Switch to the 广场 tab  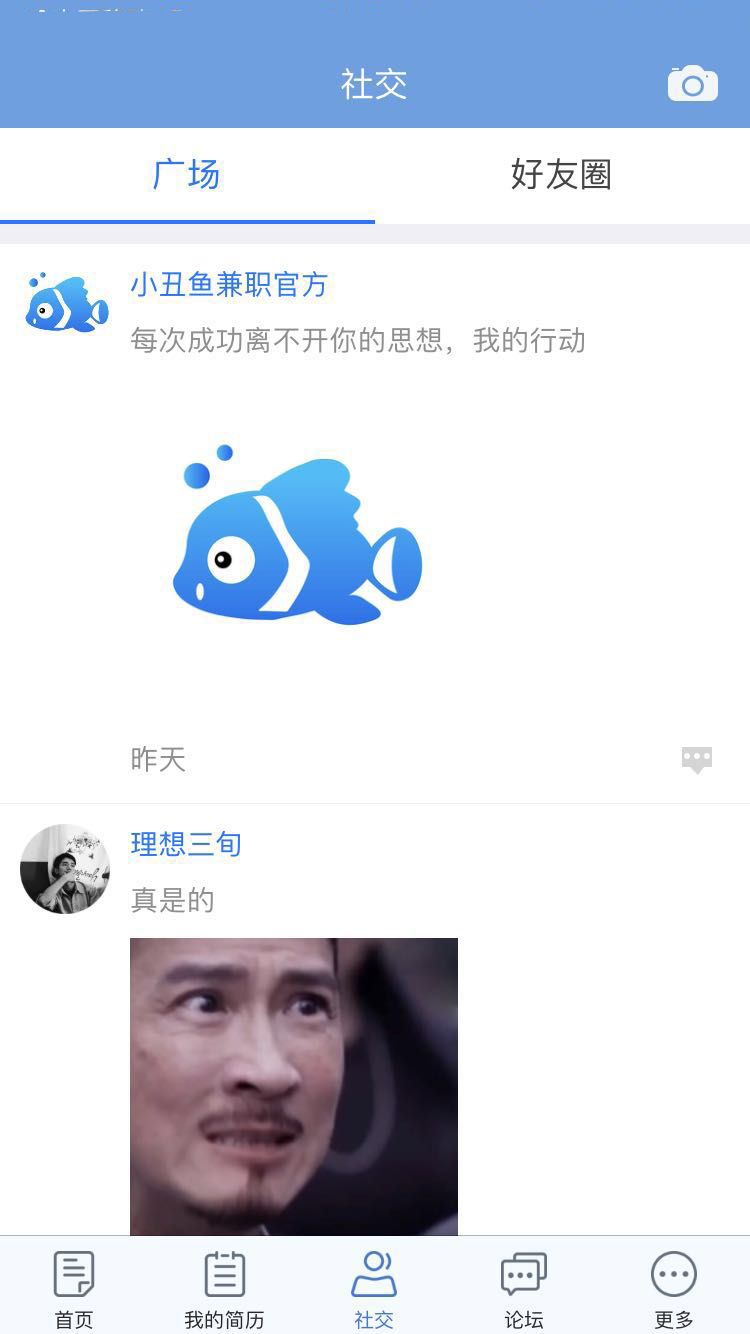[x=186, y=174]
